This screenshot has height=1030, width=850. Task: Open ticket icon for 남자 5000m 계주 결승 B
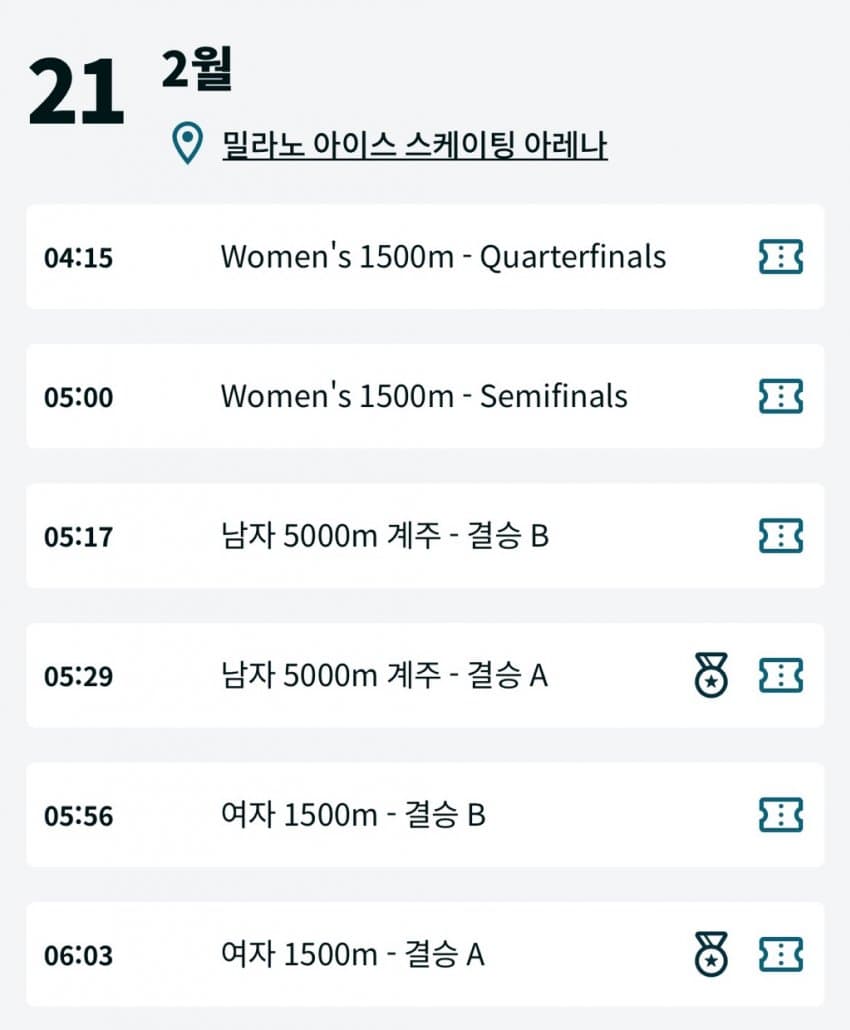pyautogui.click(x=780, y=536)
